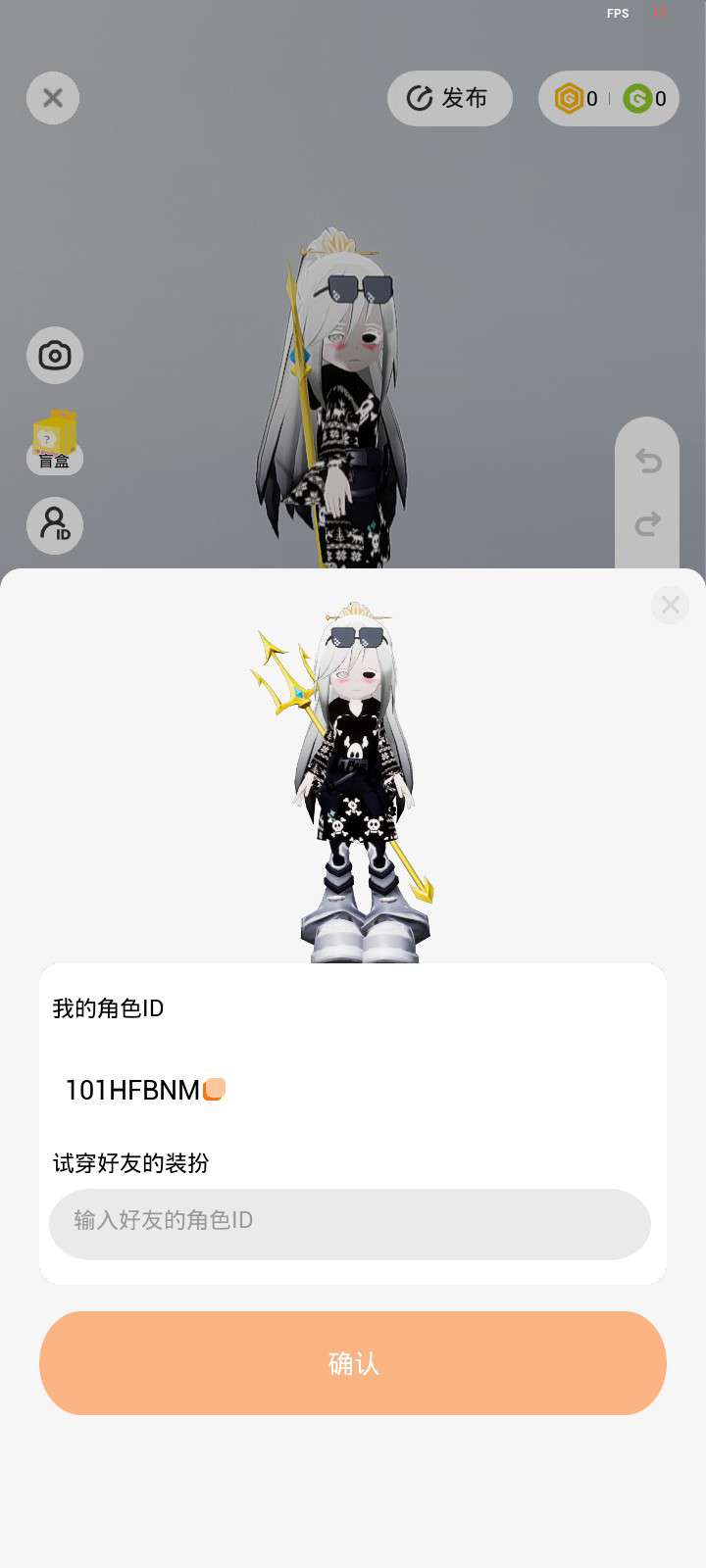Tap the camera icon to take photo
The image size is (706, 1568).
(55, 355)
